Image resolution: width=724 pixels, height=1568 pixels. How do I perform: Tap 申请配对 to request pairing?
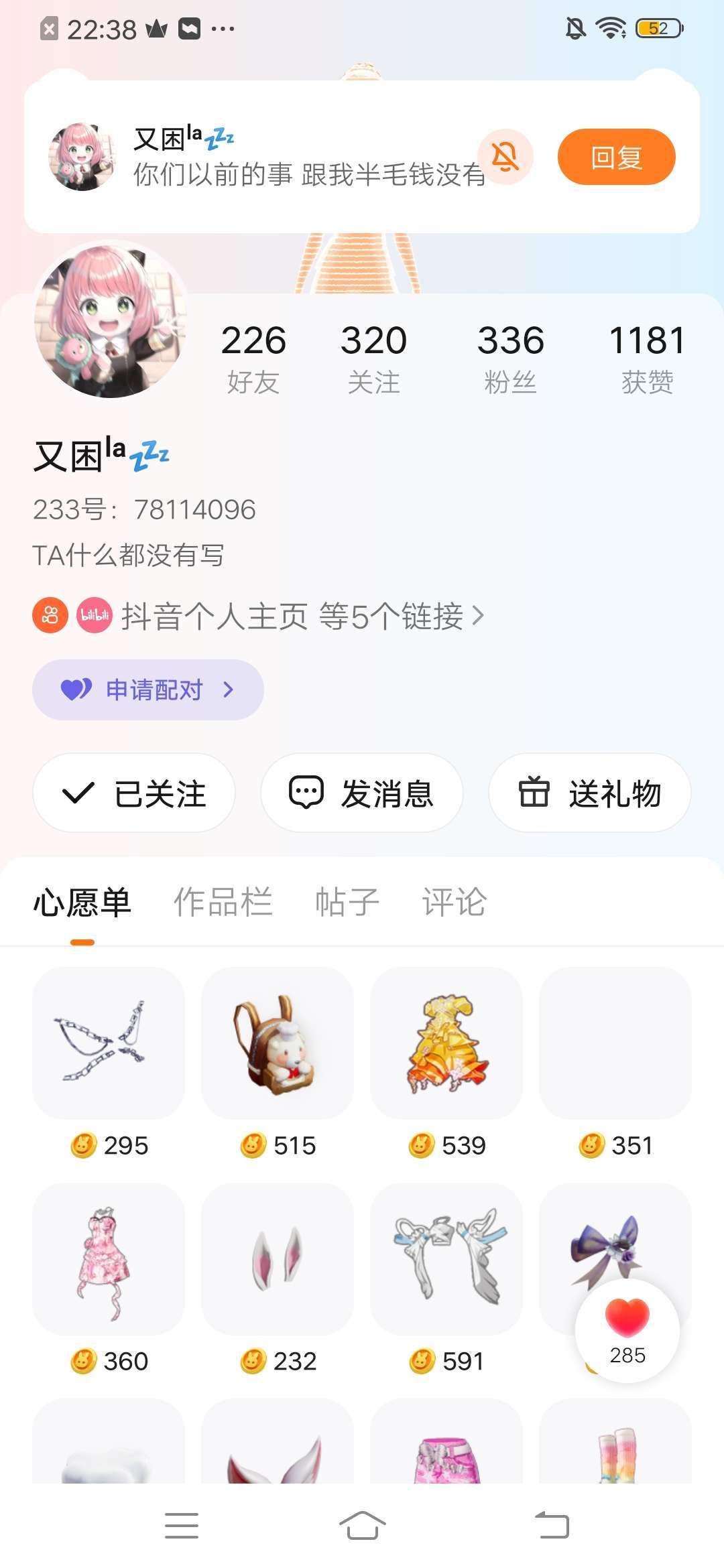pyautogui.click(x=147, y=690)
